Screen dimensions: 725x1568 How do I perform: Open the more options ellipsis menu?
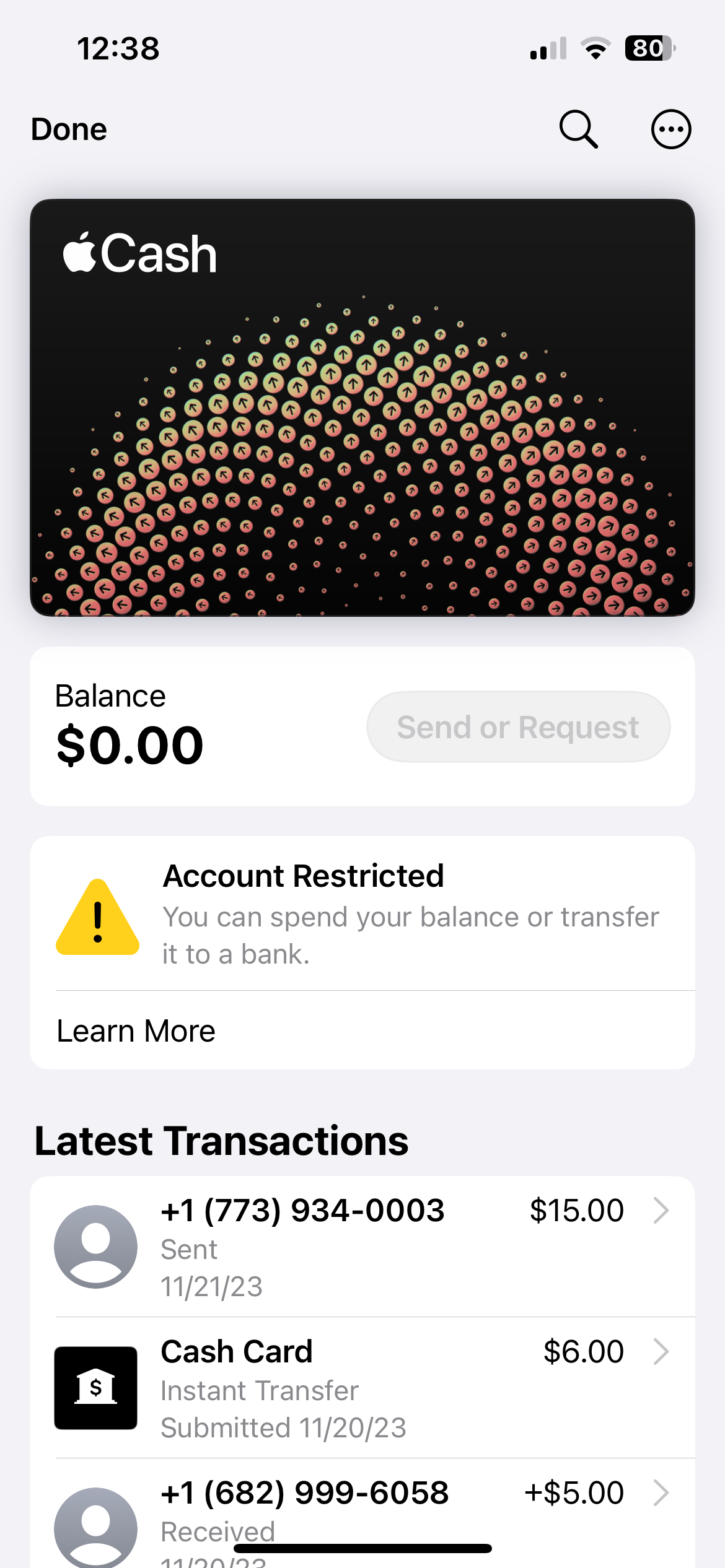coord(670,129)
